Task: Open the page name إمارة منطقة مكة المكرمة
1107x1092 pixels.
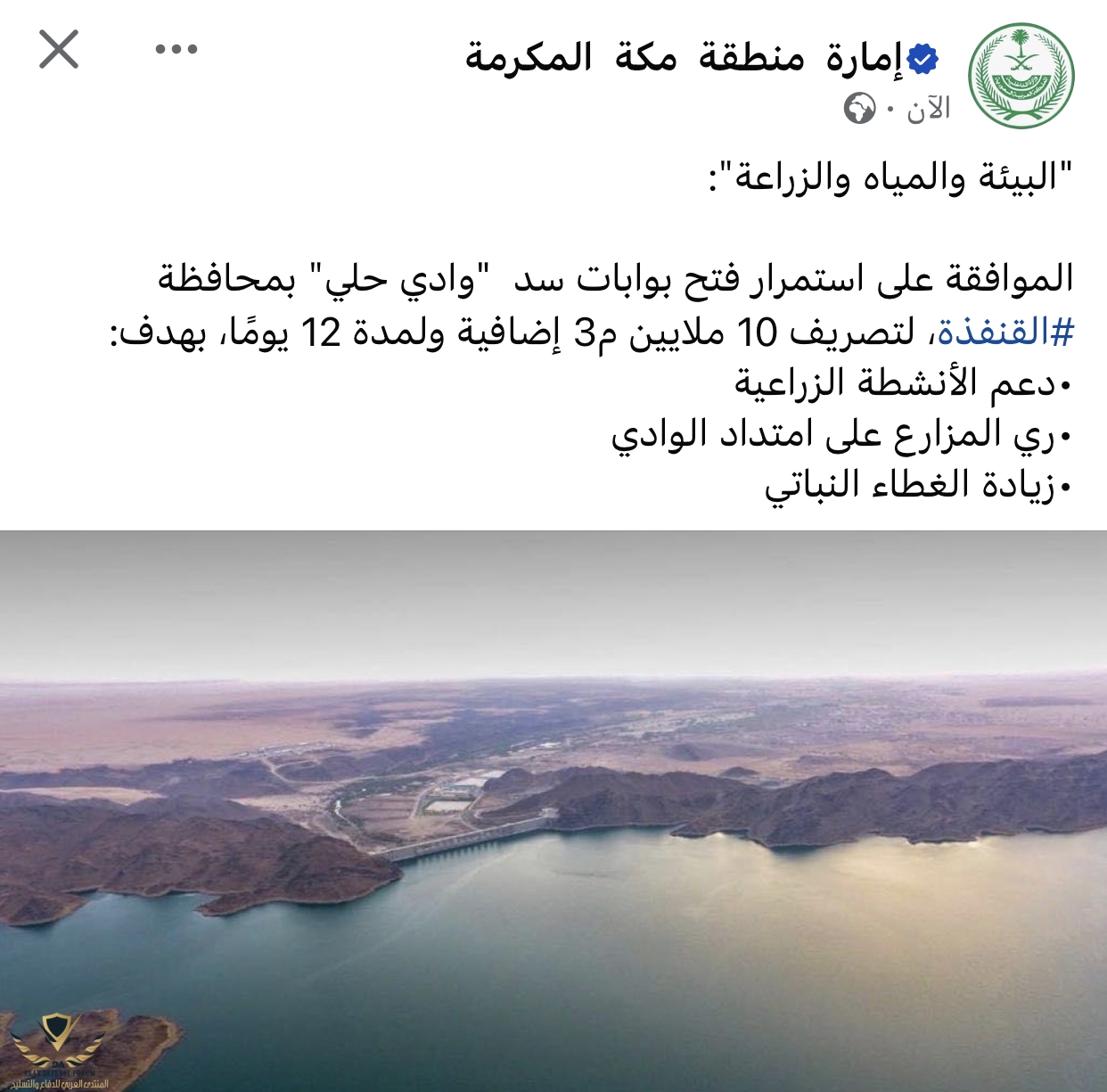Action: click(x=684, y=58)
